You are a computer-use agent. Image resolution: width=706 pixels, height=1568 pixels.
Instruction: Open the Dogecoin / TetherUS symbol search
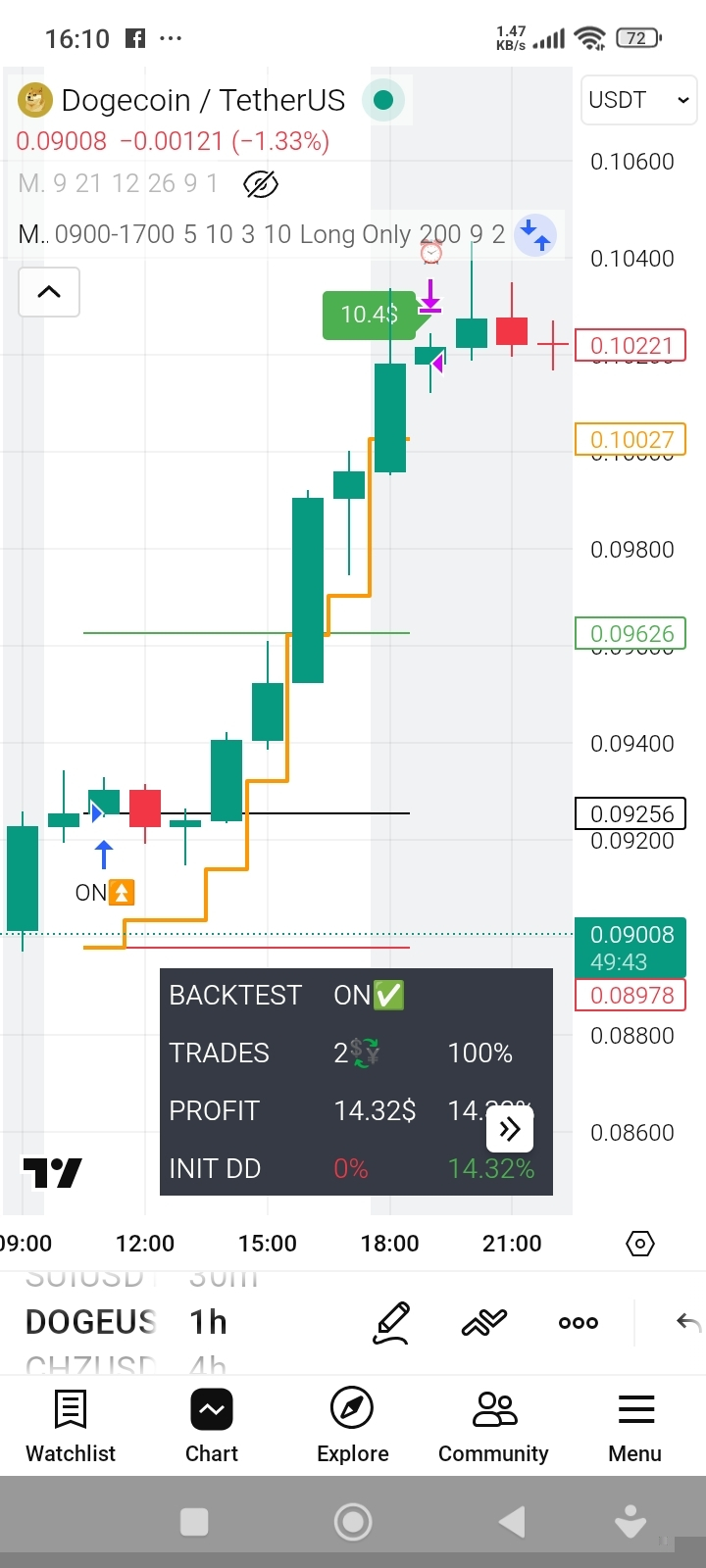point(202,100)
